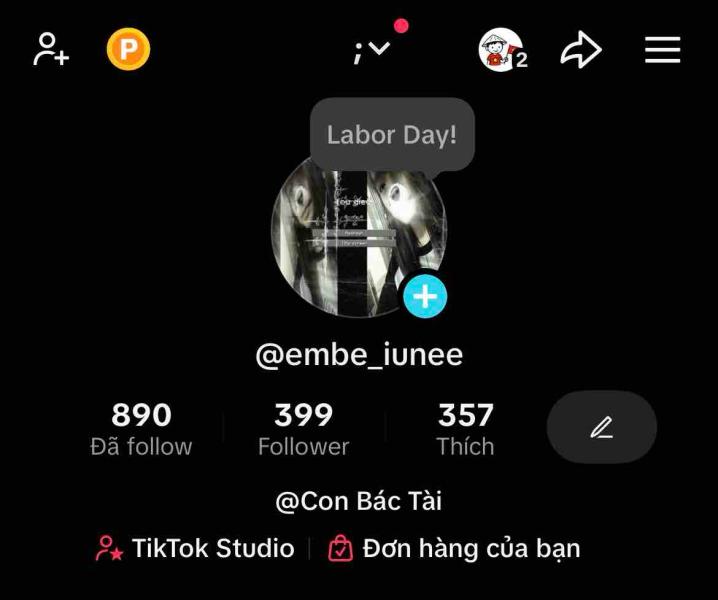Share this profile
Image resolution: width=718 pixels, height=600 pixels.
[580, 49]
